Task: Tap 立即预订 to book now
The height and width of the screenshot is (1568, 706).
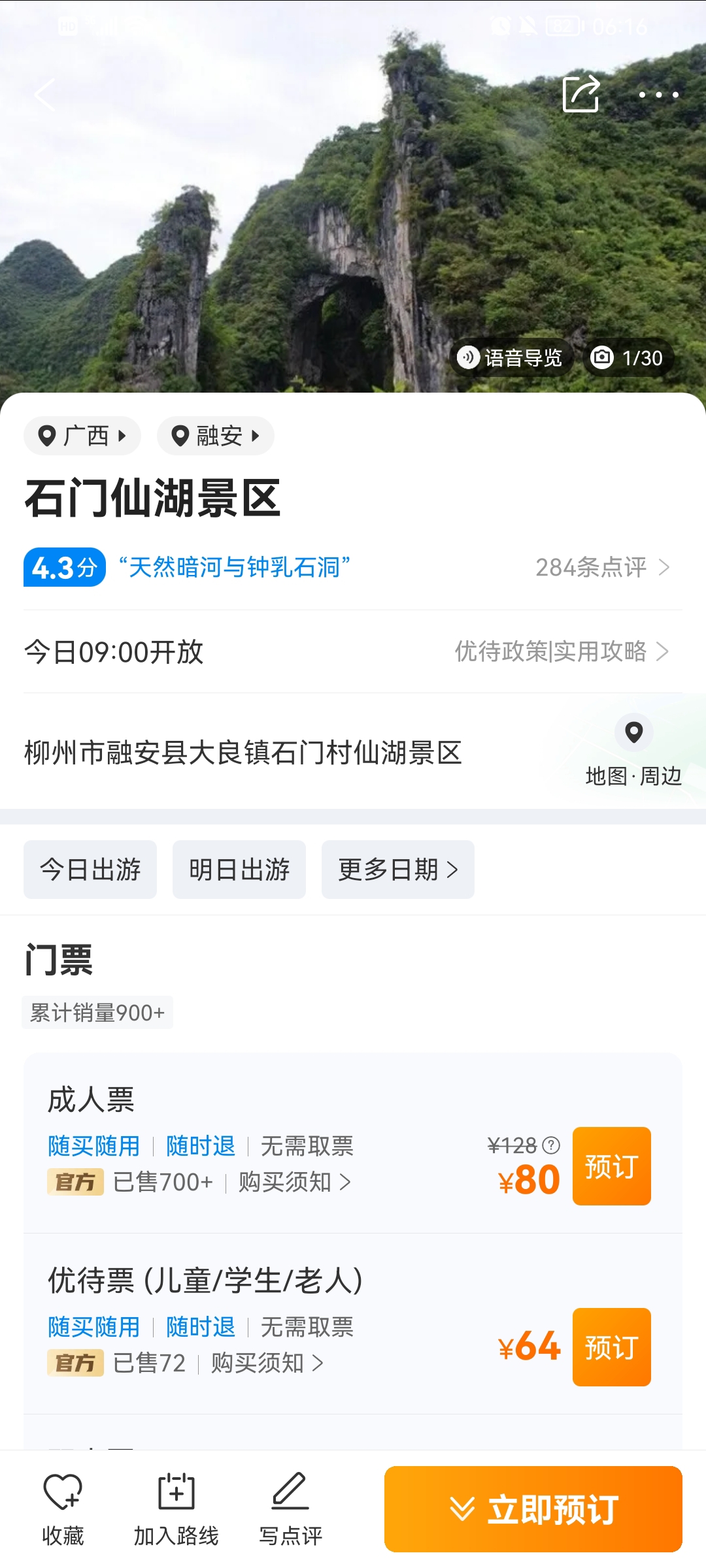Action: [x=533, y=1509]
